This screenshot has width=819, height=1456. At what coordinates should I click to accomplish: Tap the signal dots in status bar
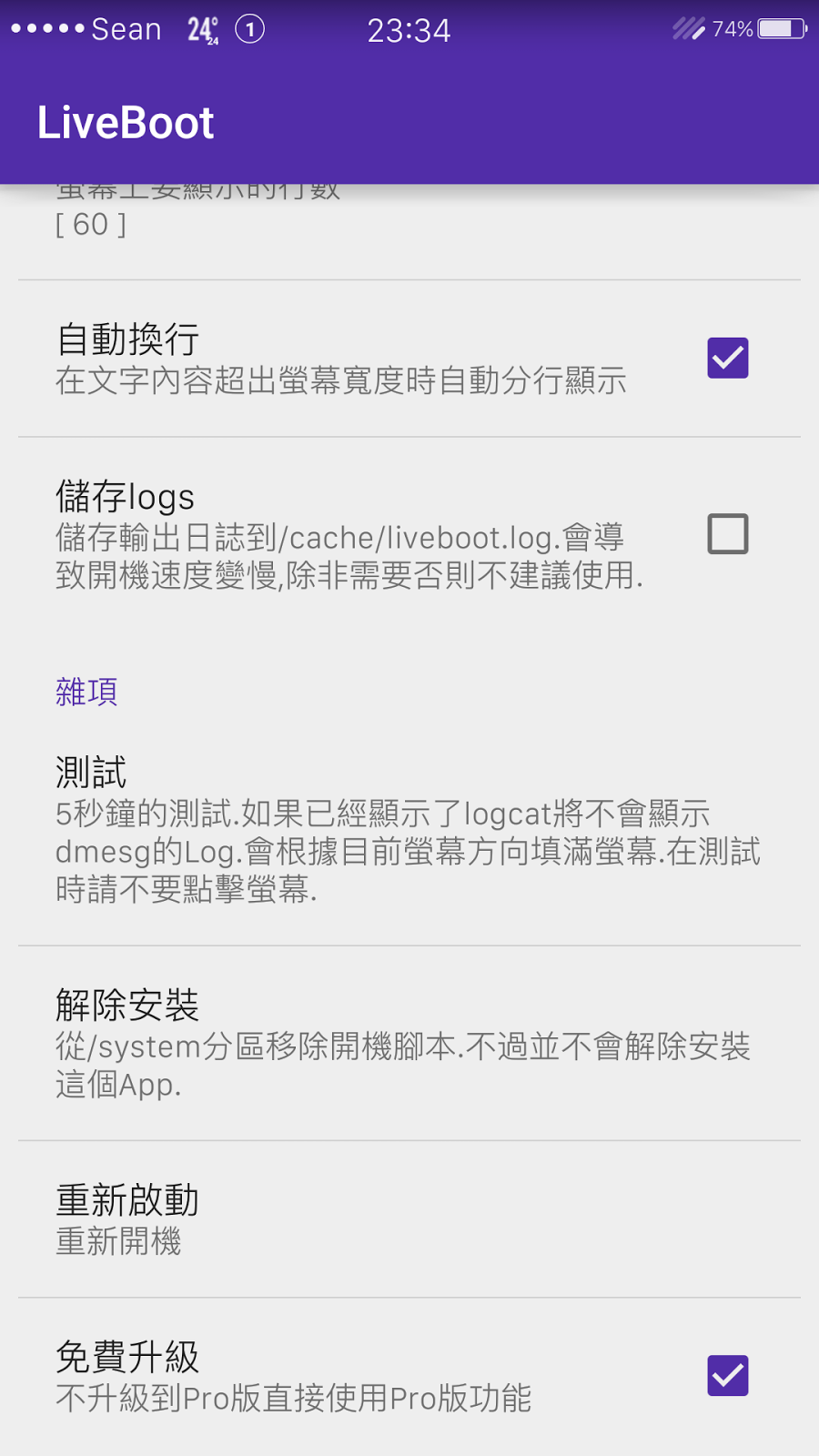[x=44, y=28]
